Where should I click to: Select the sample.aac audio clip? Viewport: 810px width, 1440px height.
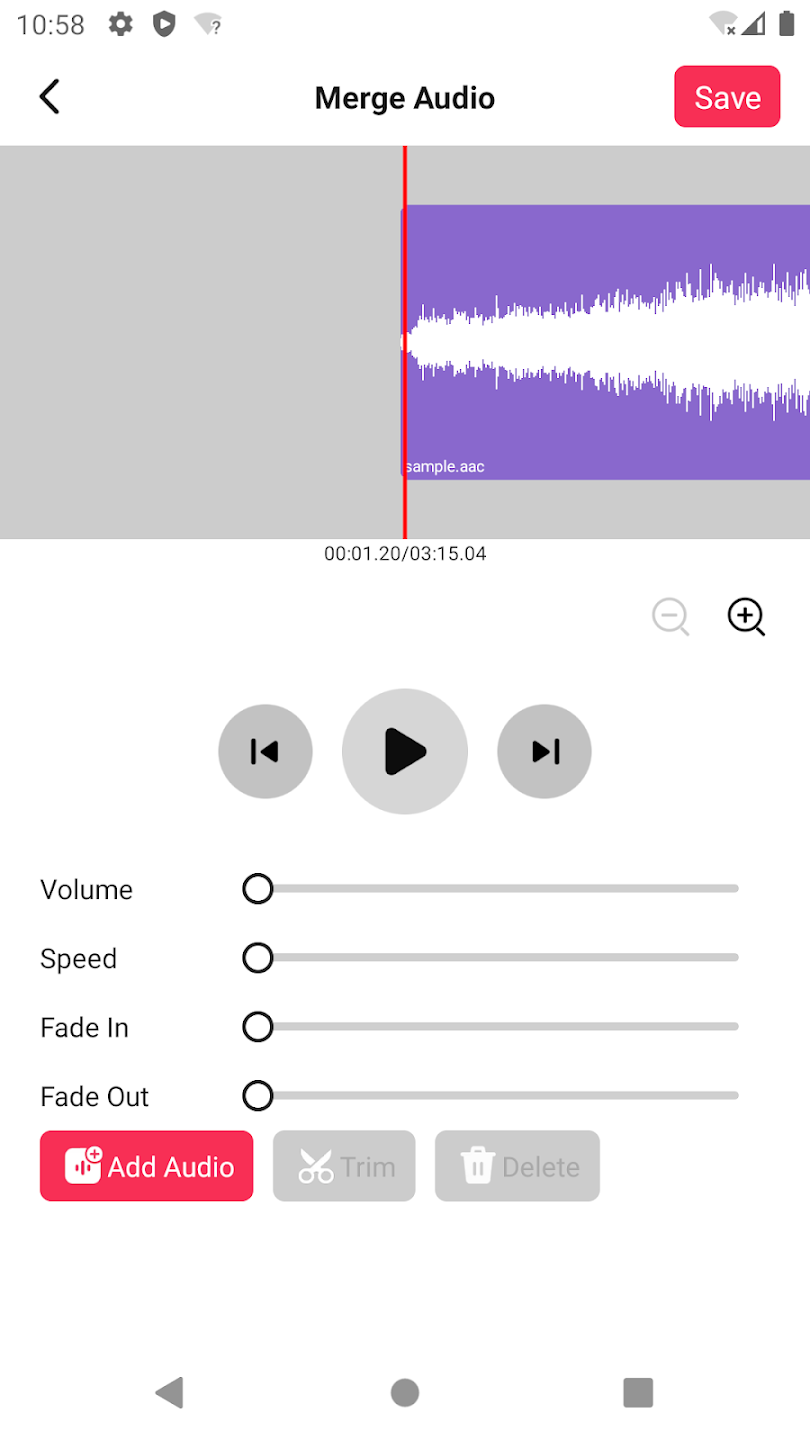coord(606,342)
